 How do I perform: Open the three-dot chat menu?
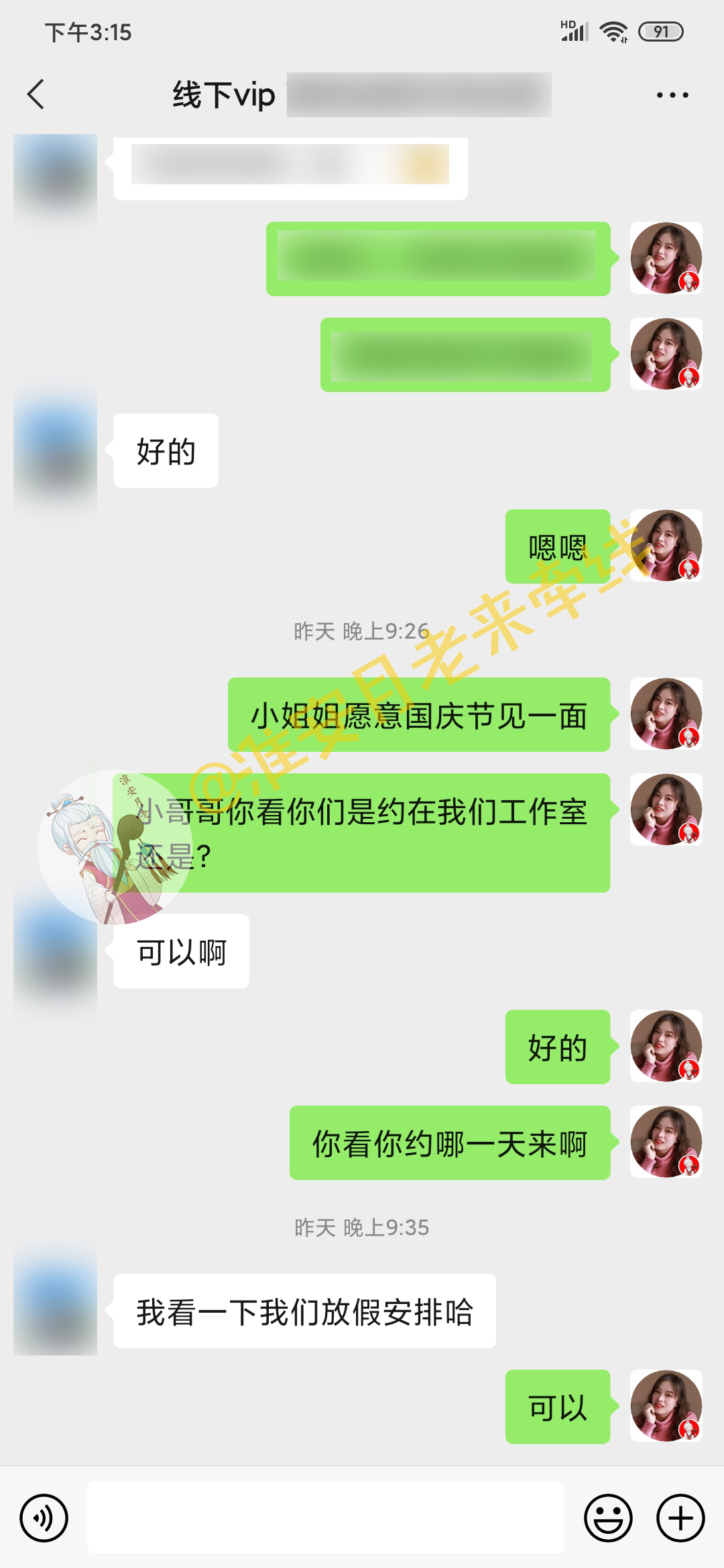[672, 95]
